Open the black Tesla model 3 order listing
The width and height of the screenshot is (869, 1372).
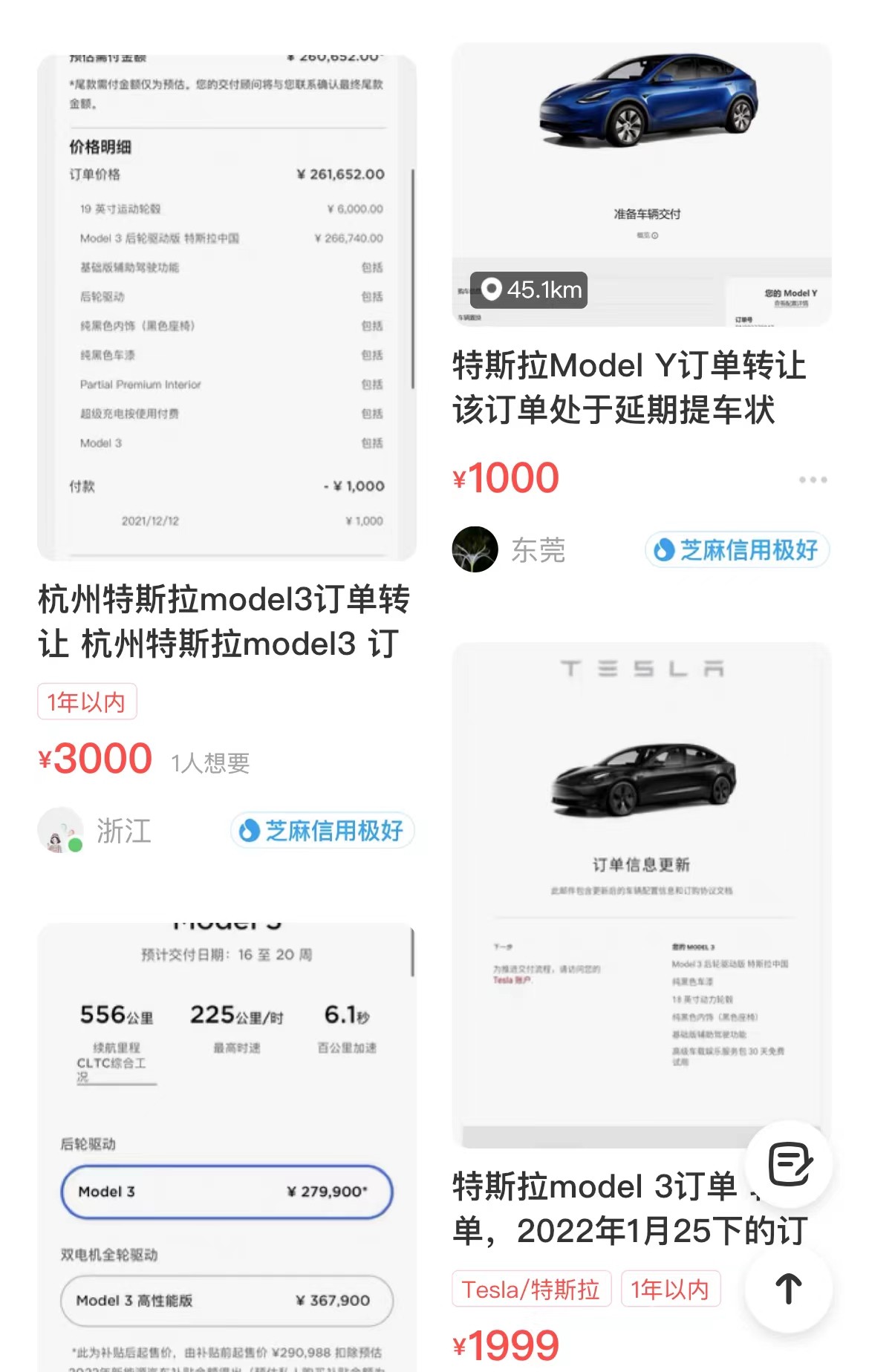coord(640,895)
